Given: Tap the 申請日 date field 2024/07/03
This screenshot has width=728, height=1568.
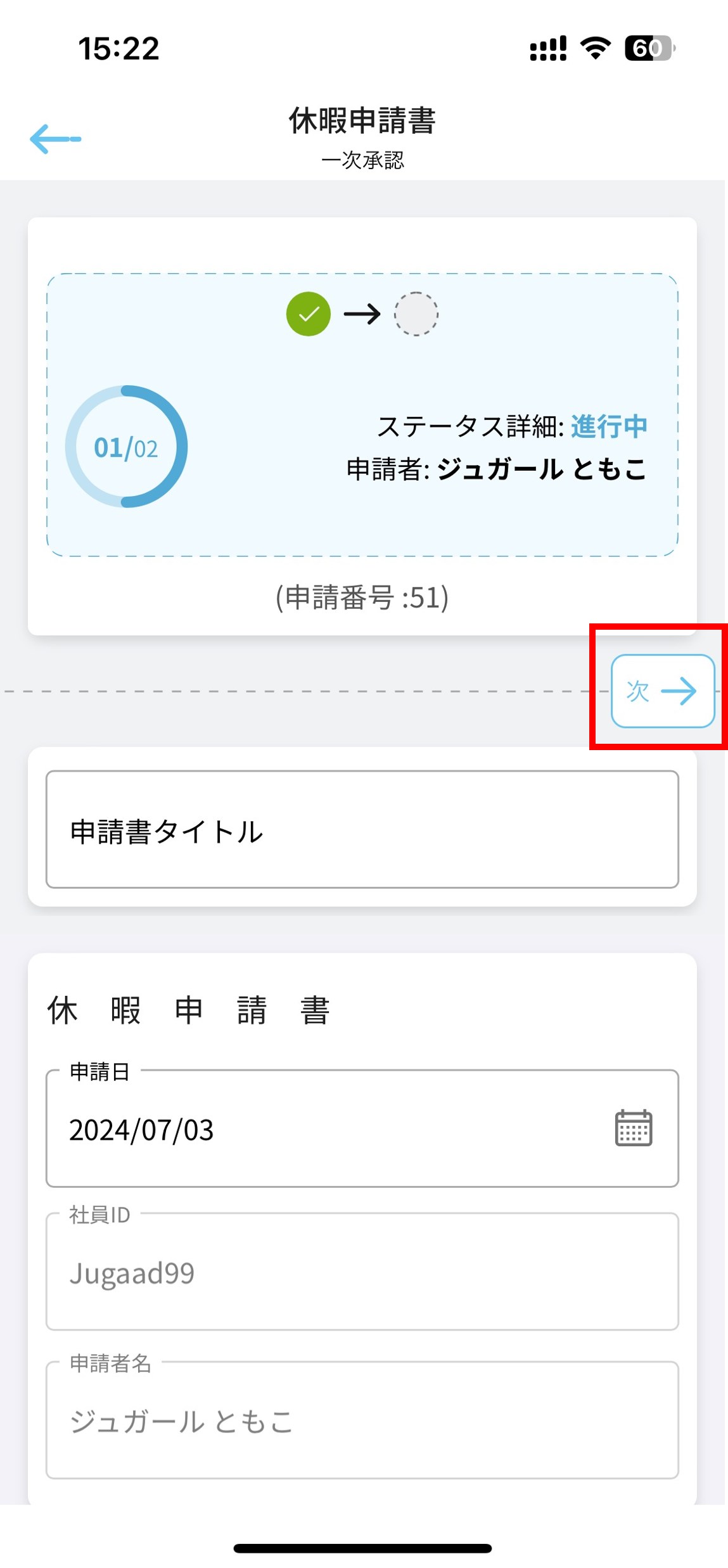Looking at the screenshot, I should tap(362, 1128).
